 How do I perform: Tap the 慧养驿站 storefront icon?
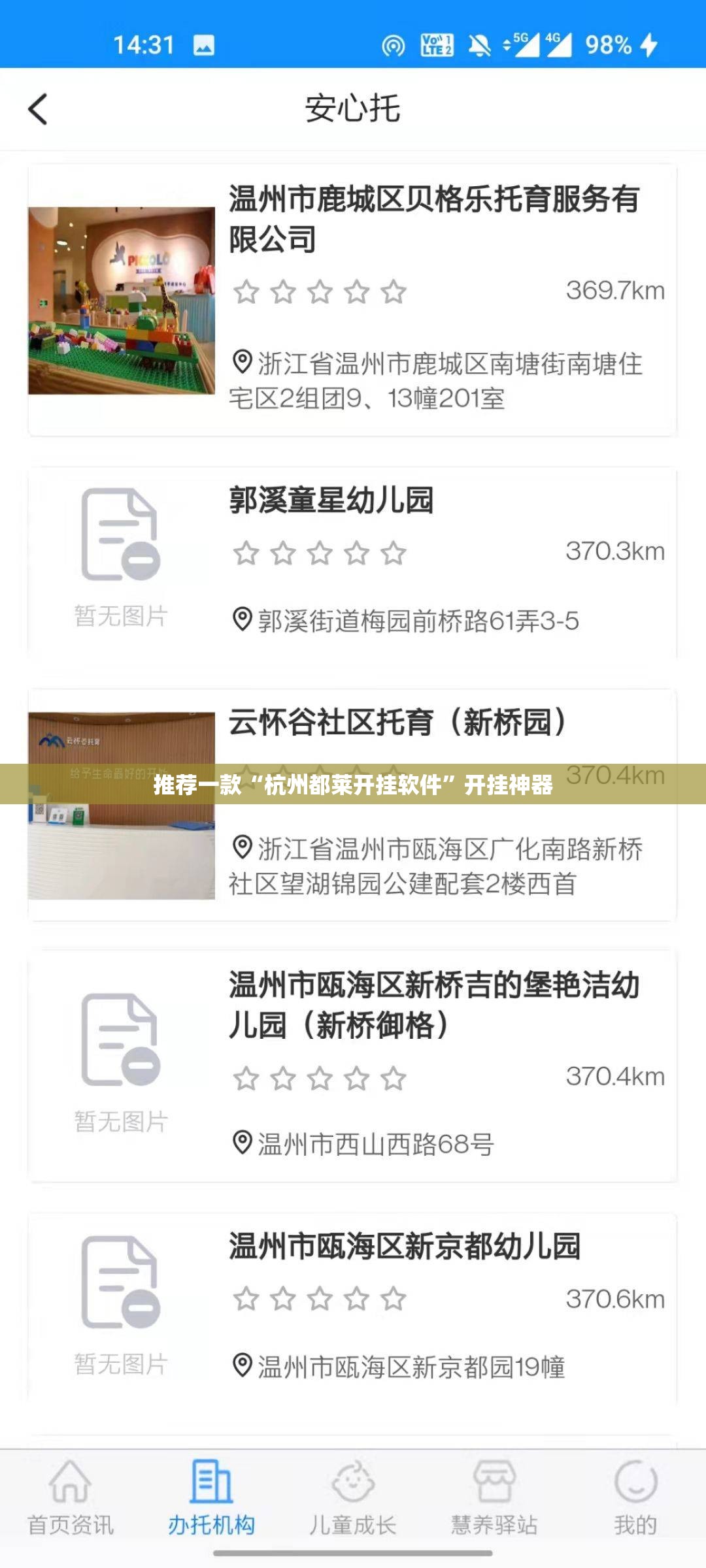492,1482
